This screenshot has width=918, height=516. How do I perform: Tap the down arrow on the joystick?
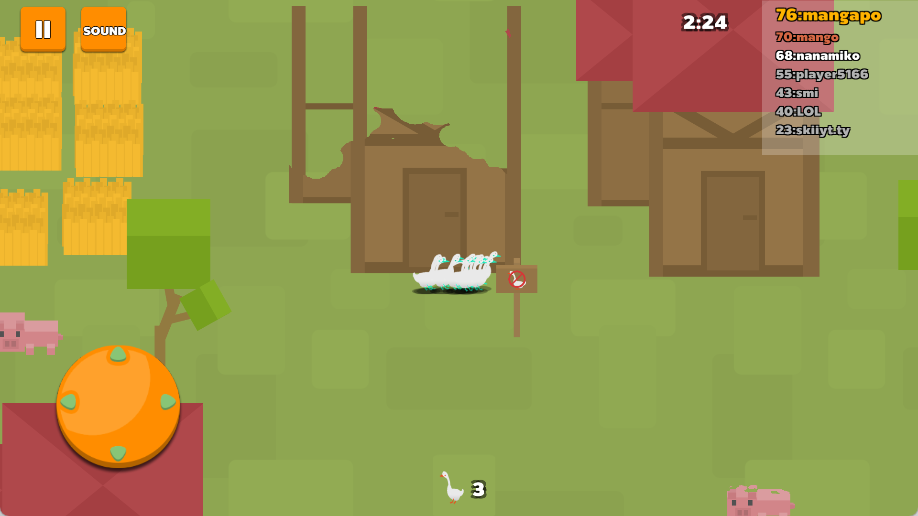(x=118, y=452)
